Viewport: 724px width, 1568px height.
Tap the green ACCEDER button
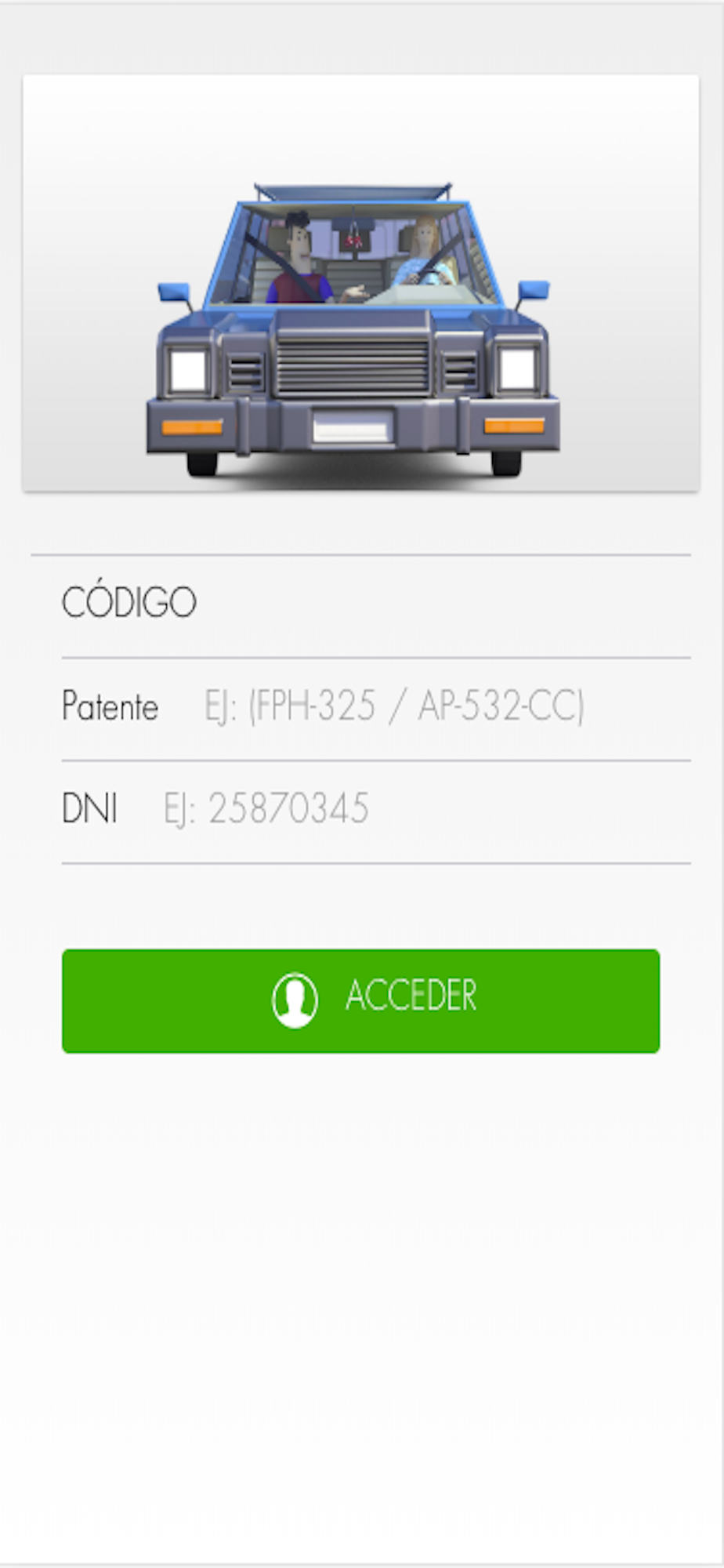click(360, 1000)
